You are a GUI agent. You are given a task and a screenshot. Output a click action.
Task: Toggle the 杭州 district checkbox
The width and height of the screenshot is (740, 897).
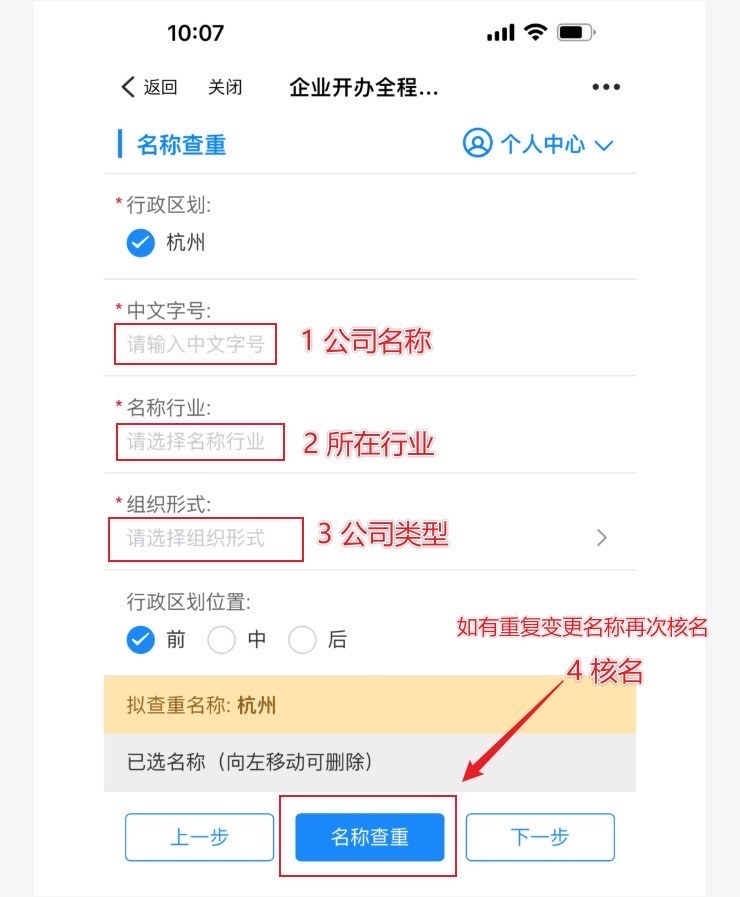pos(141,242)
